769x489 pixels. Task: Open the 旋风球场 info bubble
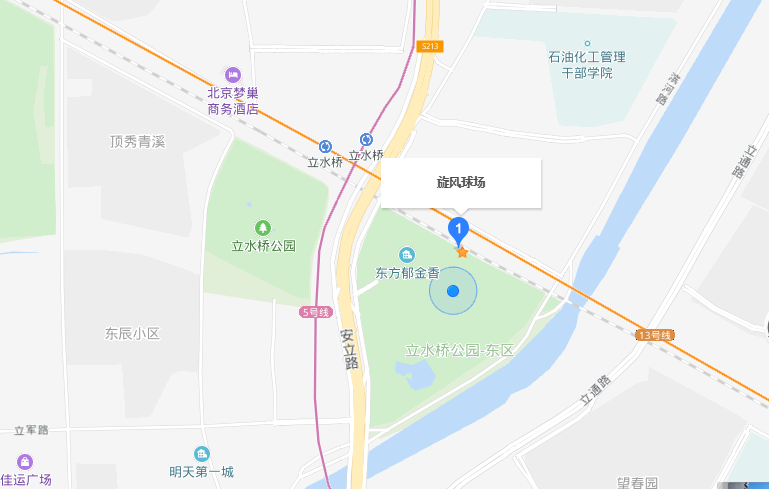[x=461, y=183]
